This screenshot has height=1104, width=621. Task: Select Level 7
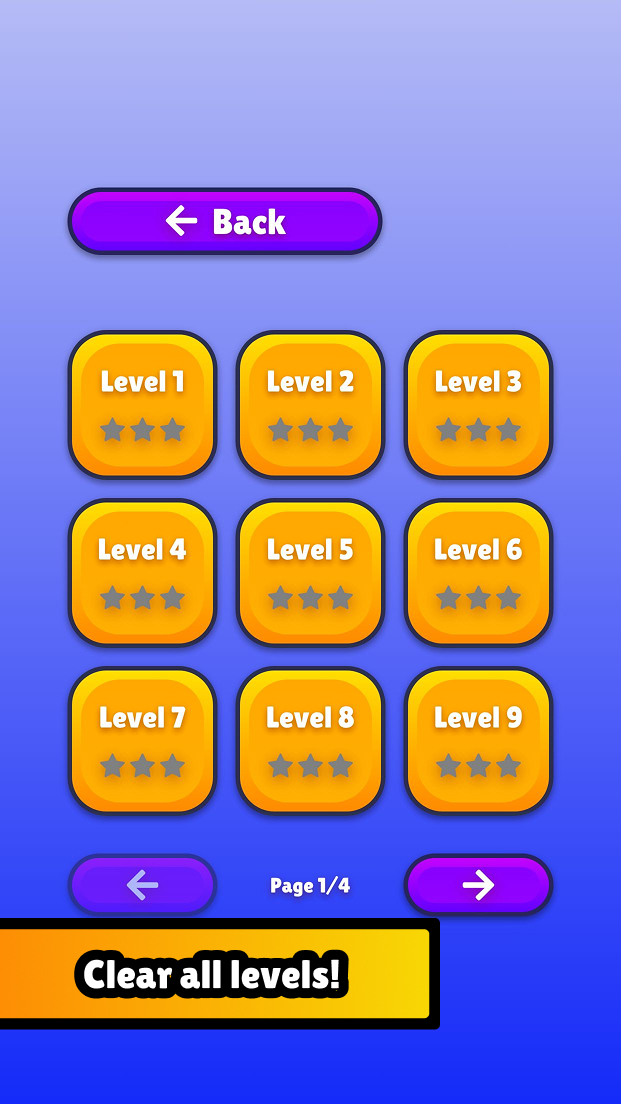click(x=142, y=740)
